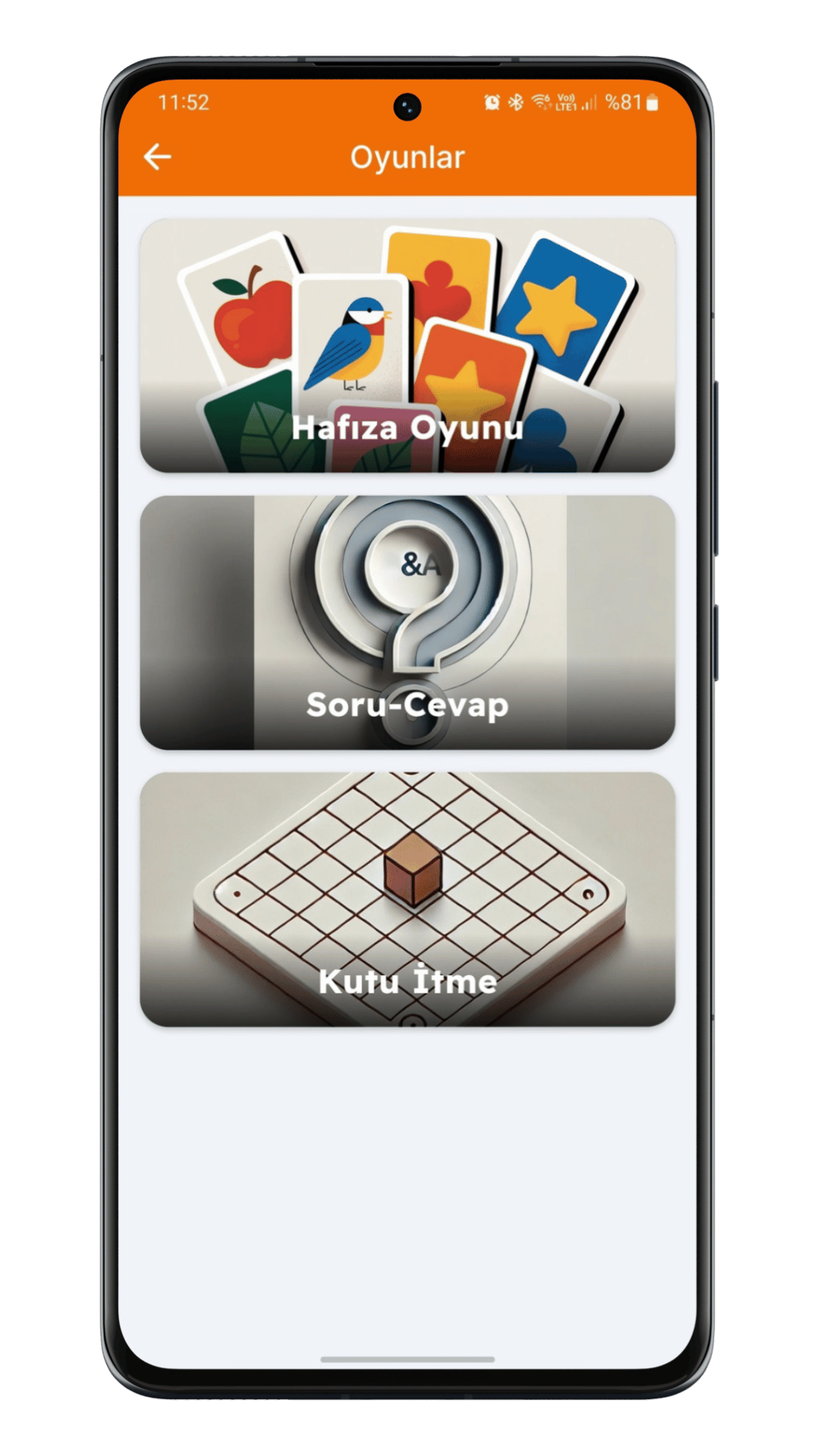Screen dimensions: 819x1456
Task: Go back using the arrow icon
Action: point(158,157)
